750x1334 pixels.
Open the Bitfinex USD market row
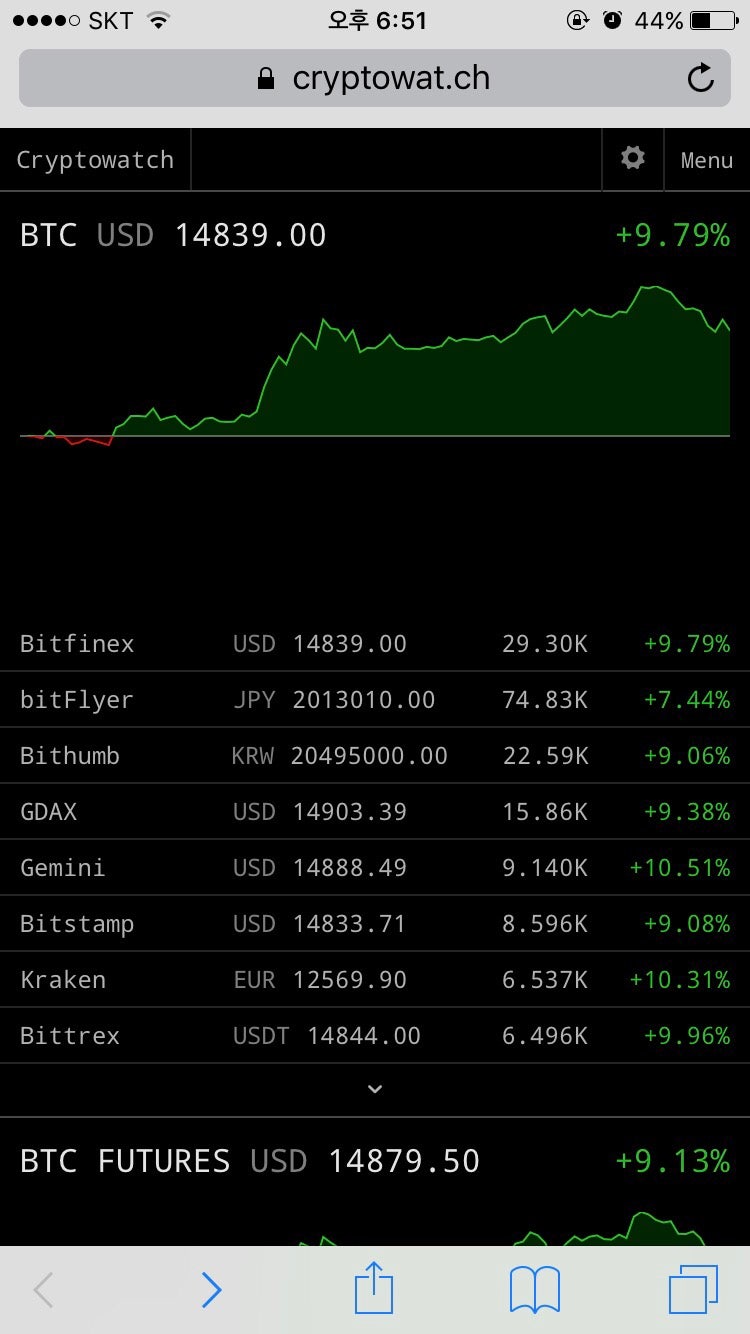375,644
